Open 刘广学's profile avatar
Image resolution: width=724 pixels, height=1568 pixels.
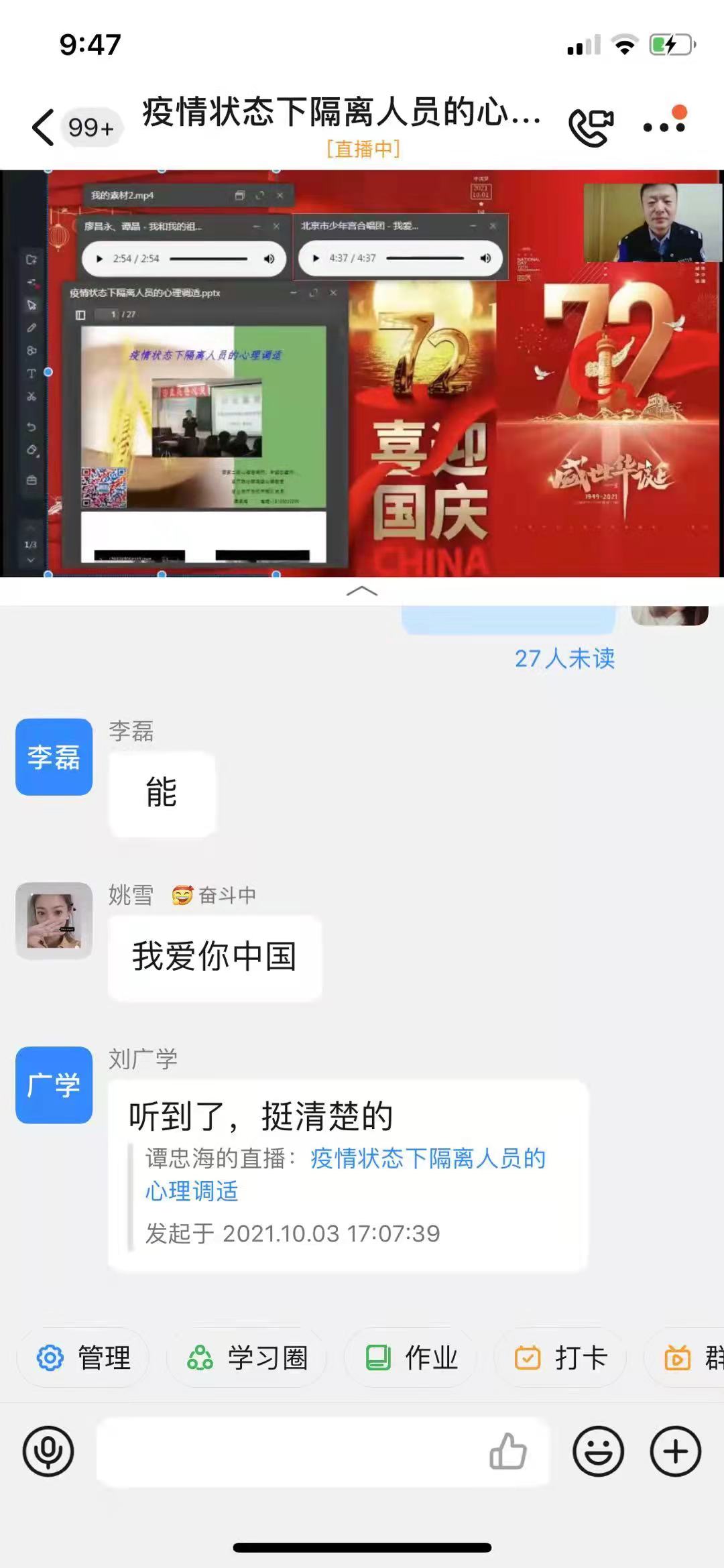click(x=54, y=1085)
